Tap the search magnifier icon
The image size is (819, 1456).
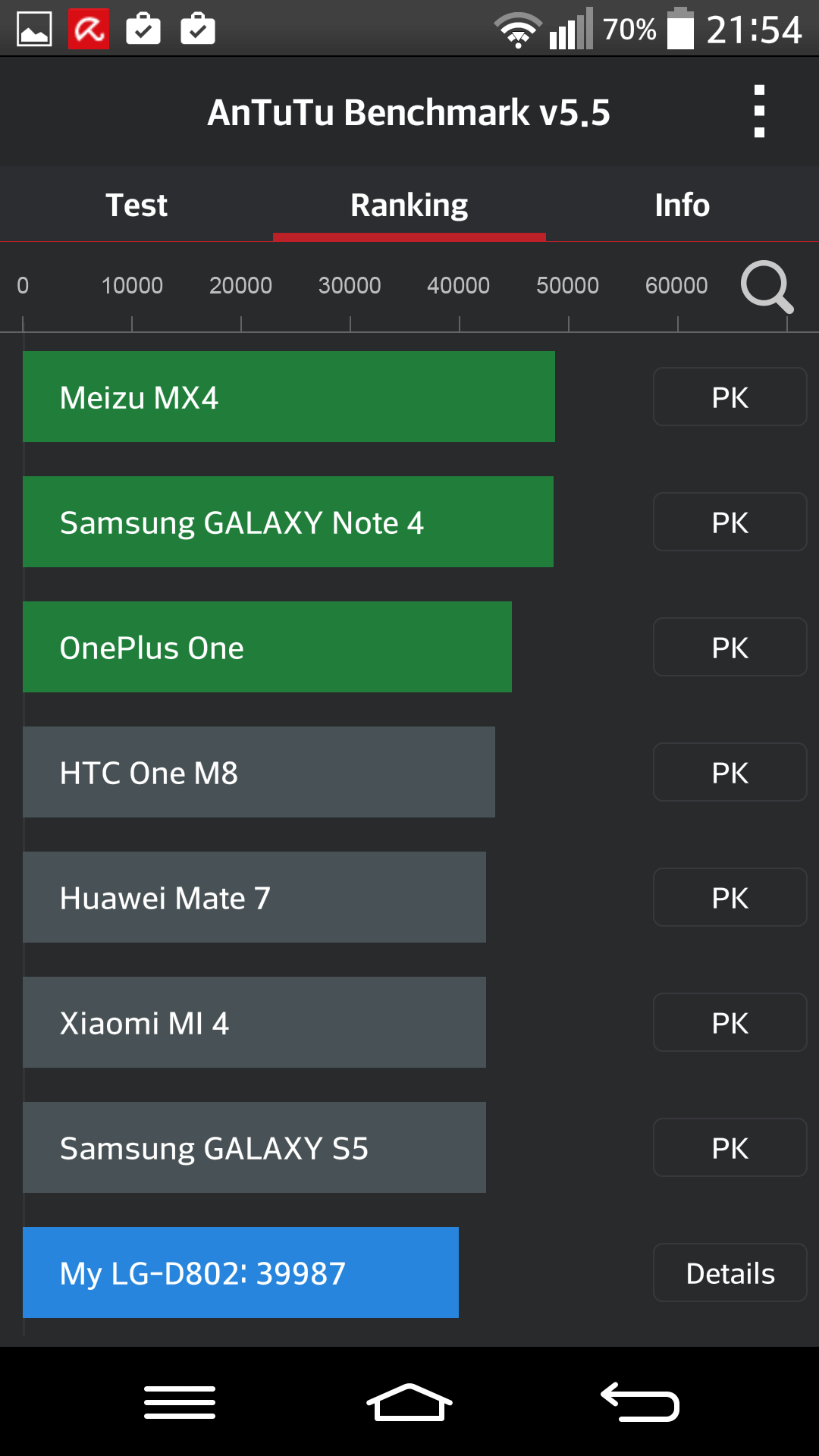(767, 287)
